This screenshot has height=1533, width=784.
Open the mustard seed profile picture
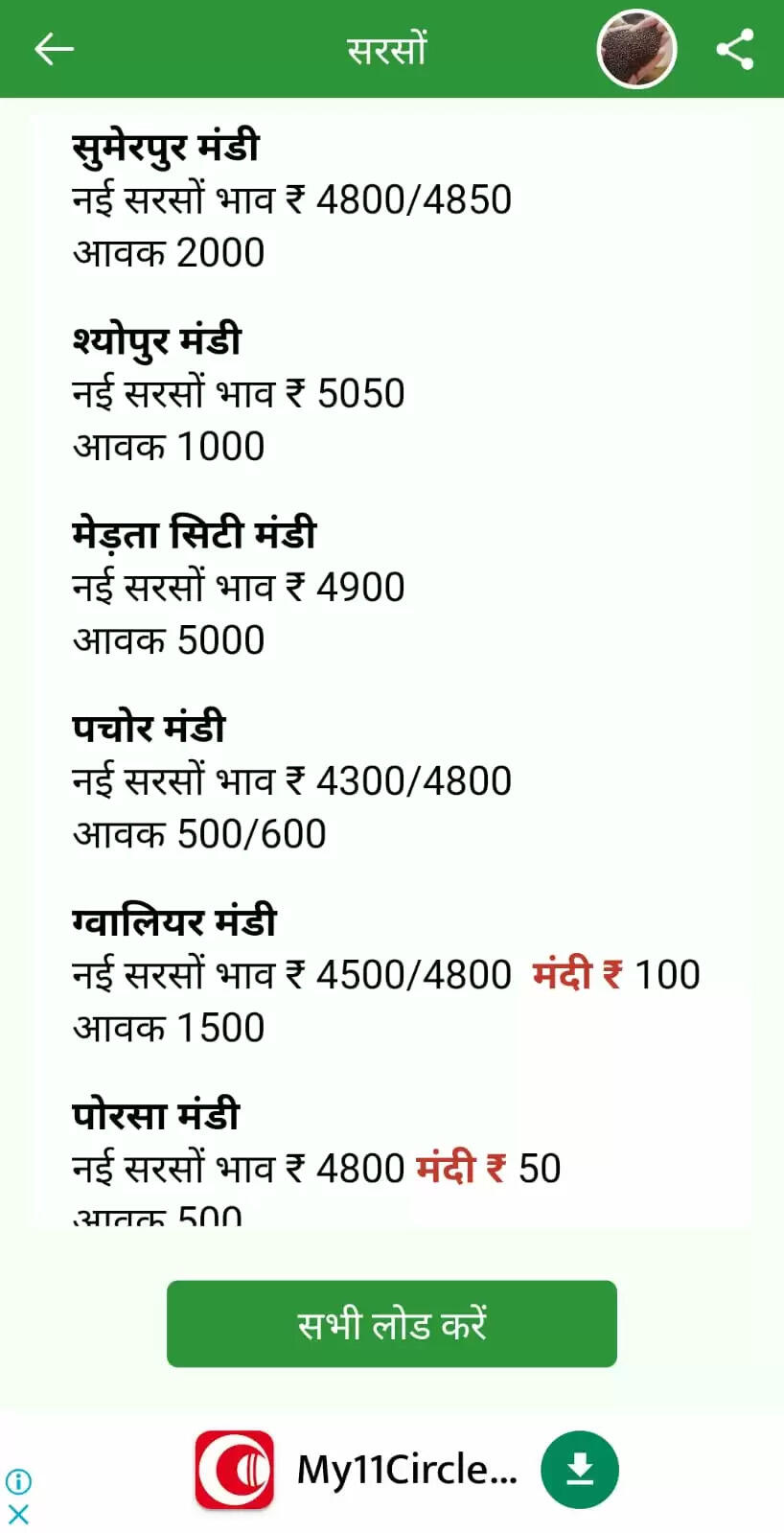point(637,49)
